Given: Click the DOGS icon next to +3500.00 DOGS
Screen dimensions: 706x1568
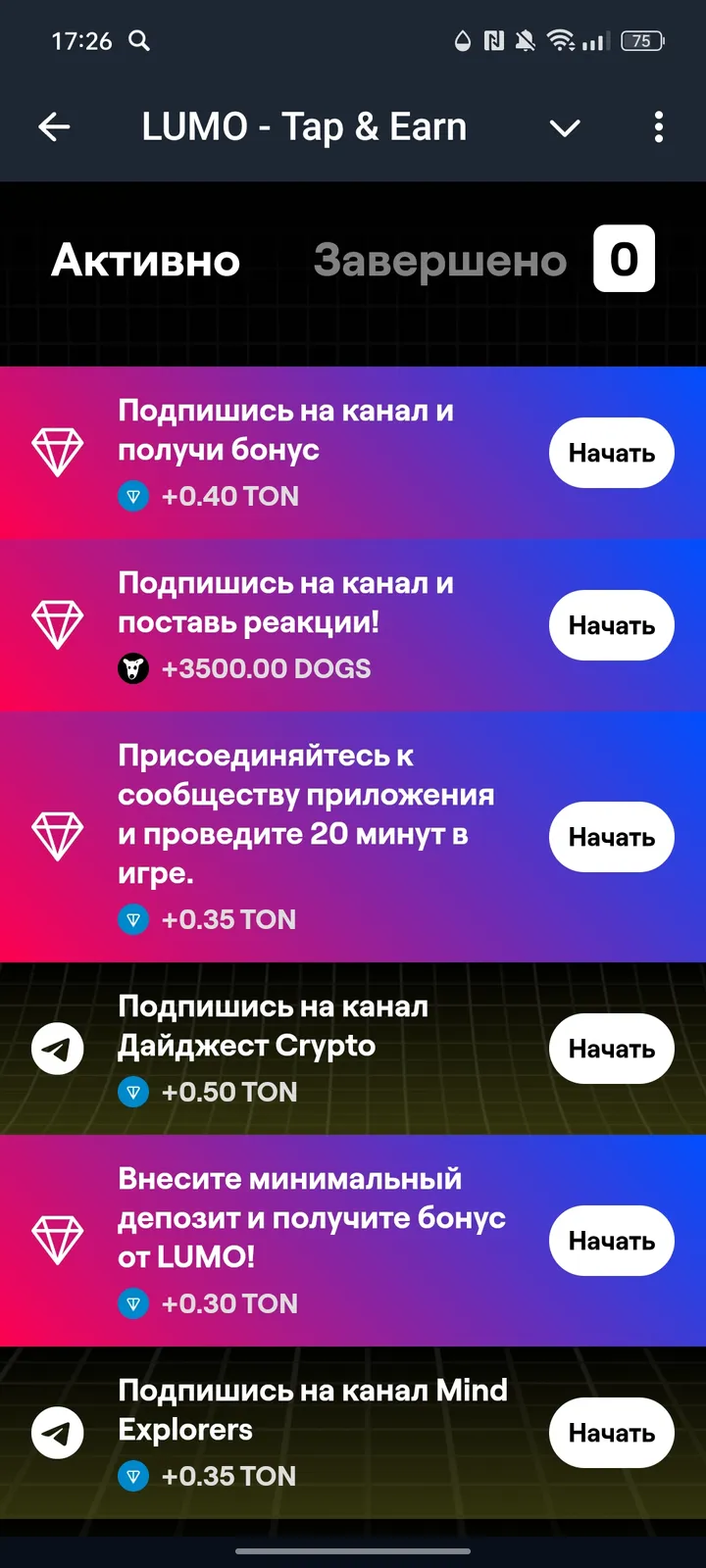Looking at the screenshot, I should [133, 668].
